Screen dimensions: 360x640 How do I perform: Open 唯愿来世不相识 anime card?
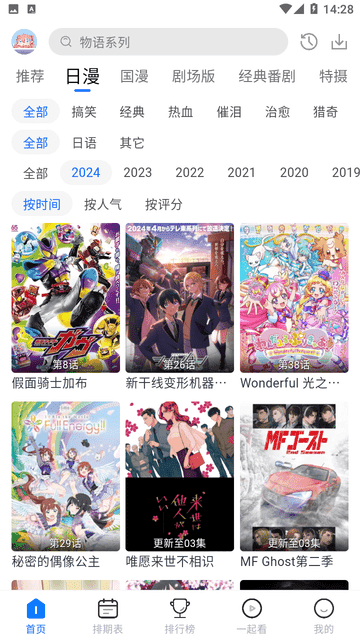tap(180, 485)
